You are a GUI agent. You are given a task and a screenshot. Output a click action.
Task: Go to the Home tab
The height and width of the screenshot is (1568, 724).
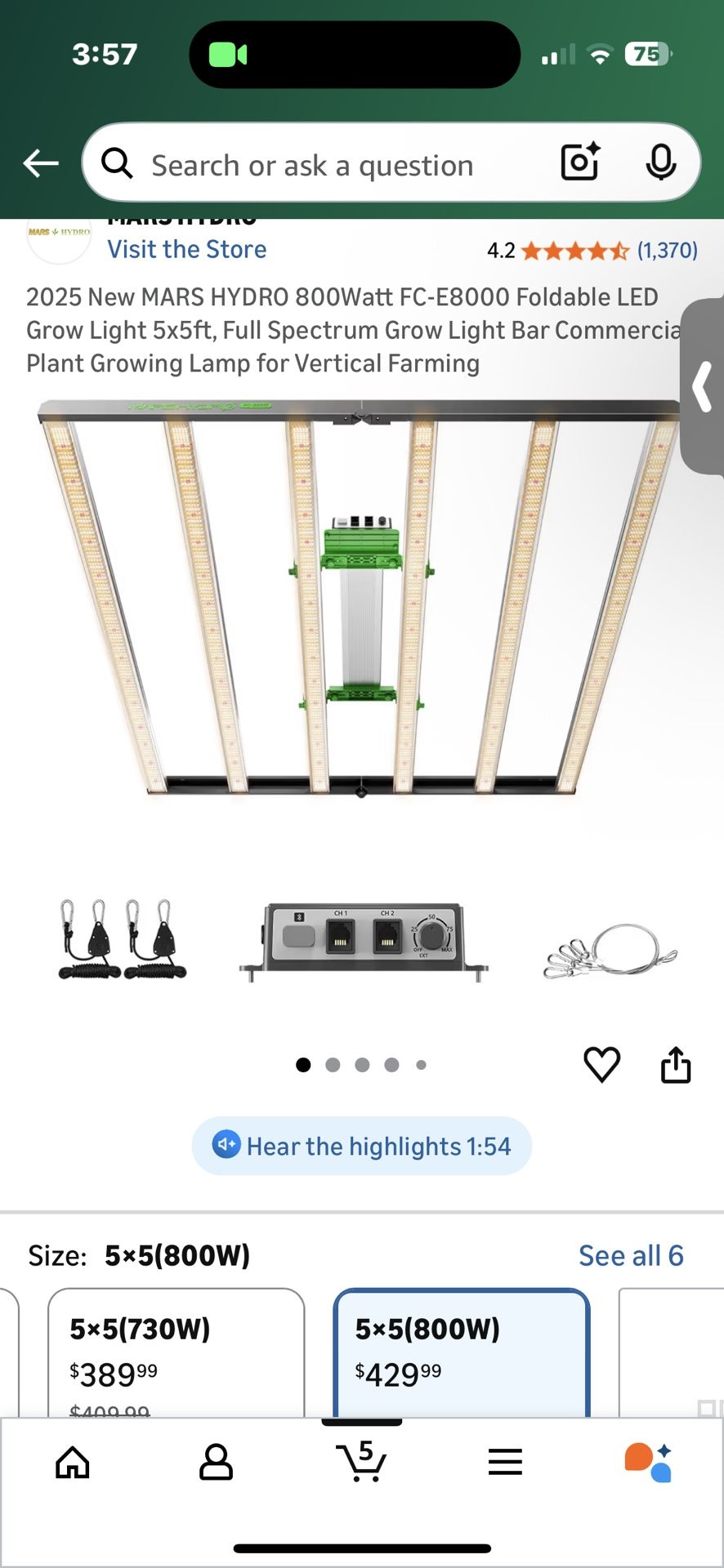[x=73, y=1462]
